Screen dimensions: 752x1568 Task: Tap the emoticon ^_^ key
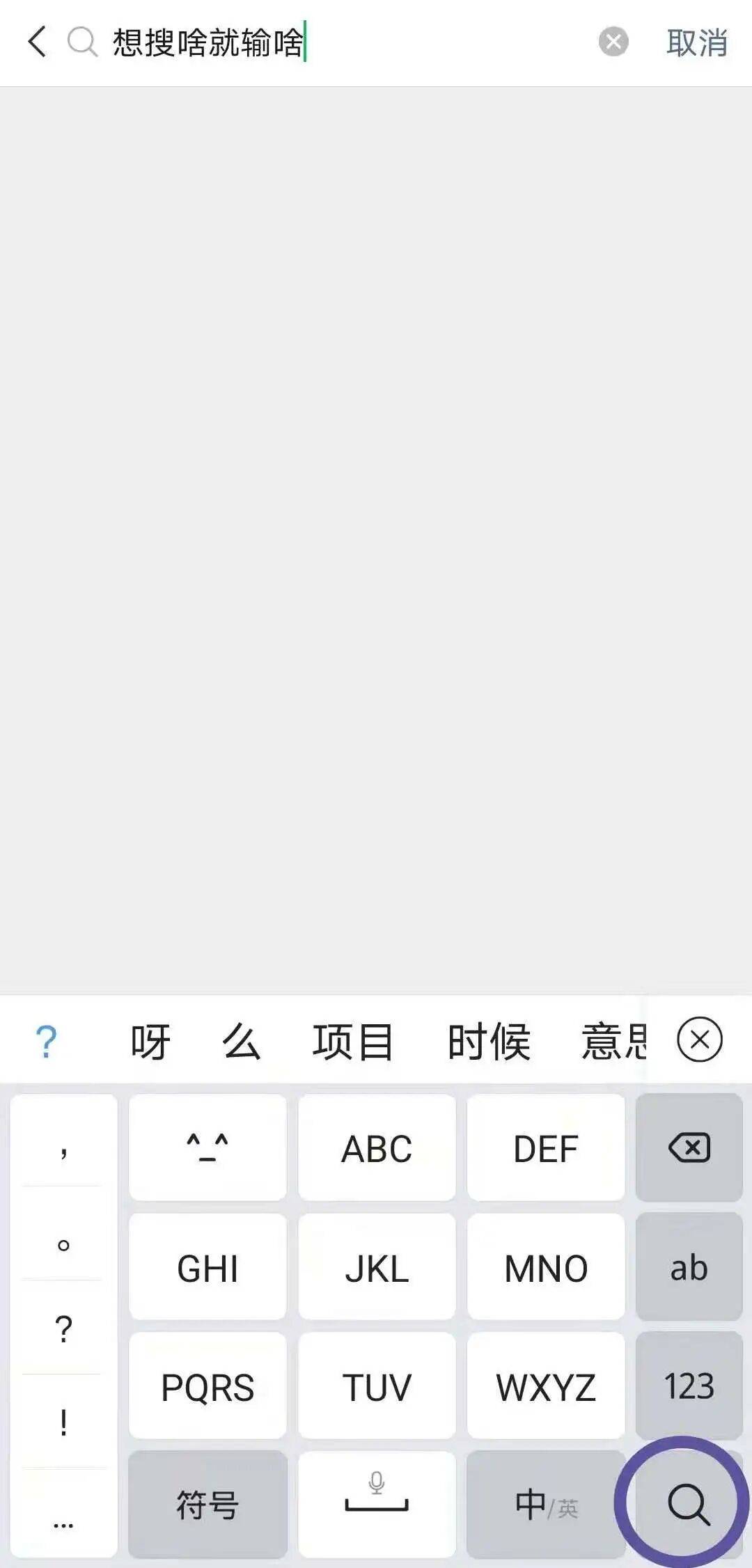point(207,1147)
